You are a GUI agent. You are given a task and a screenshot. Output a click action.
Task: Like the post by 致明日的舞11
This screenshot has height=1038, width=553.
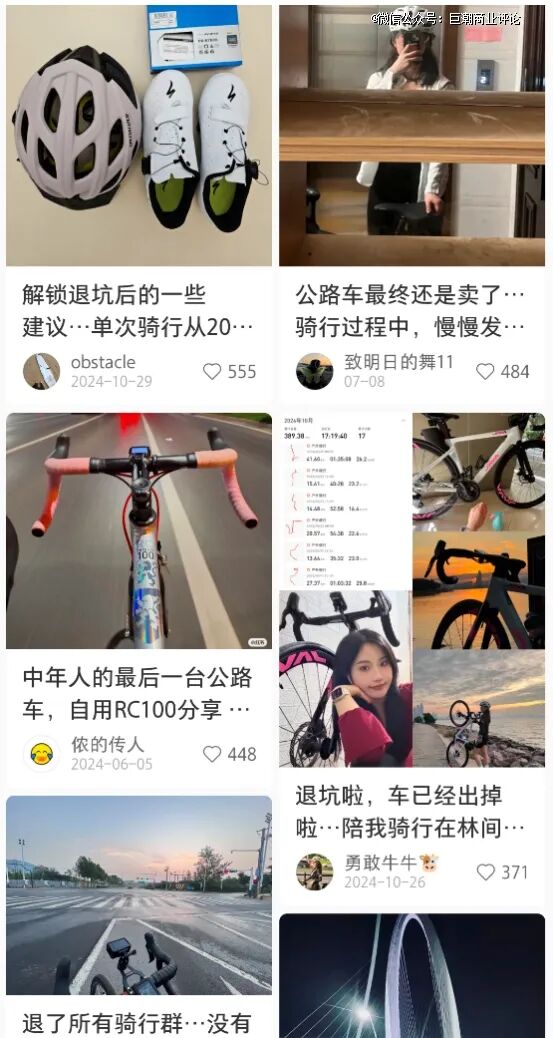click(485, 371)
